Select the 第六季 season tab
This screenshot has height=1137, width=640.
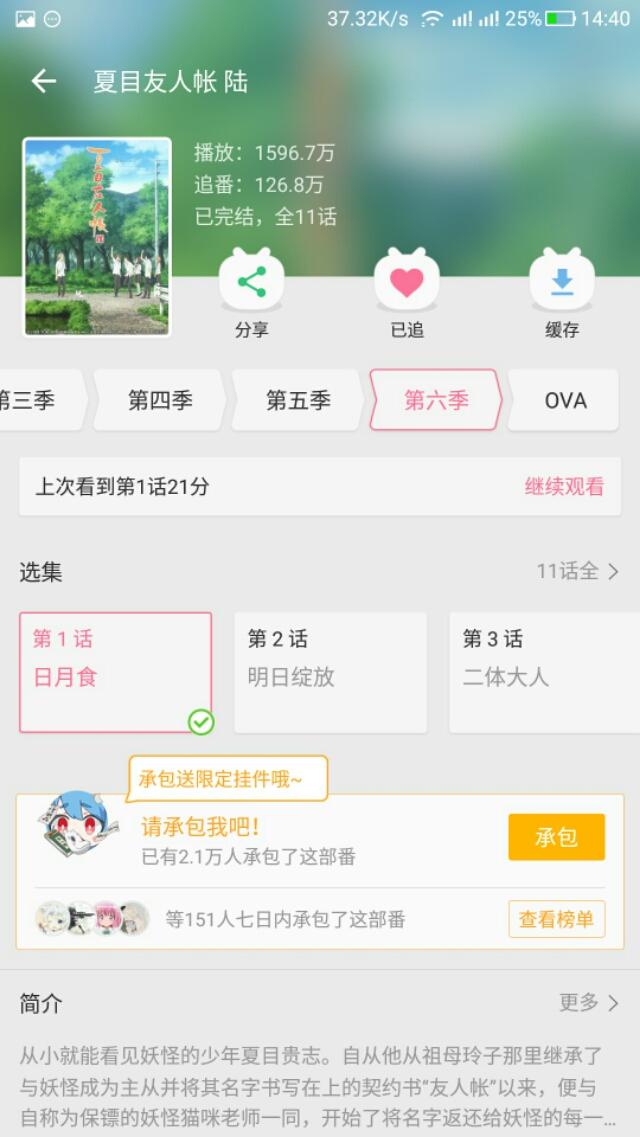click(x=435, y=400)
